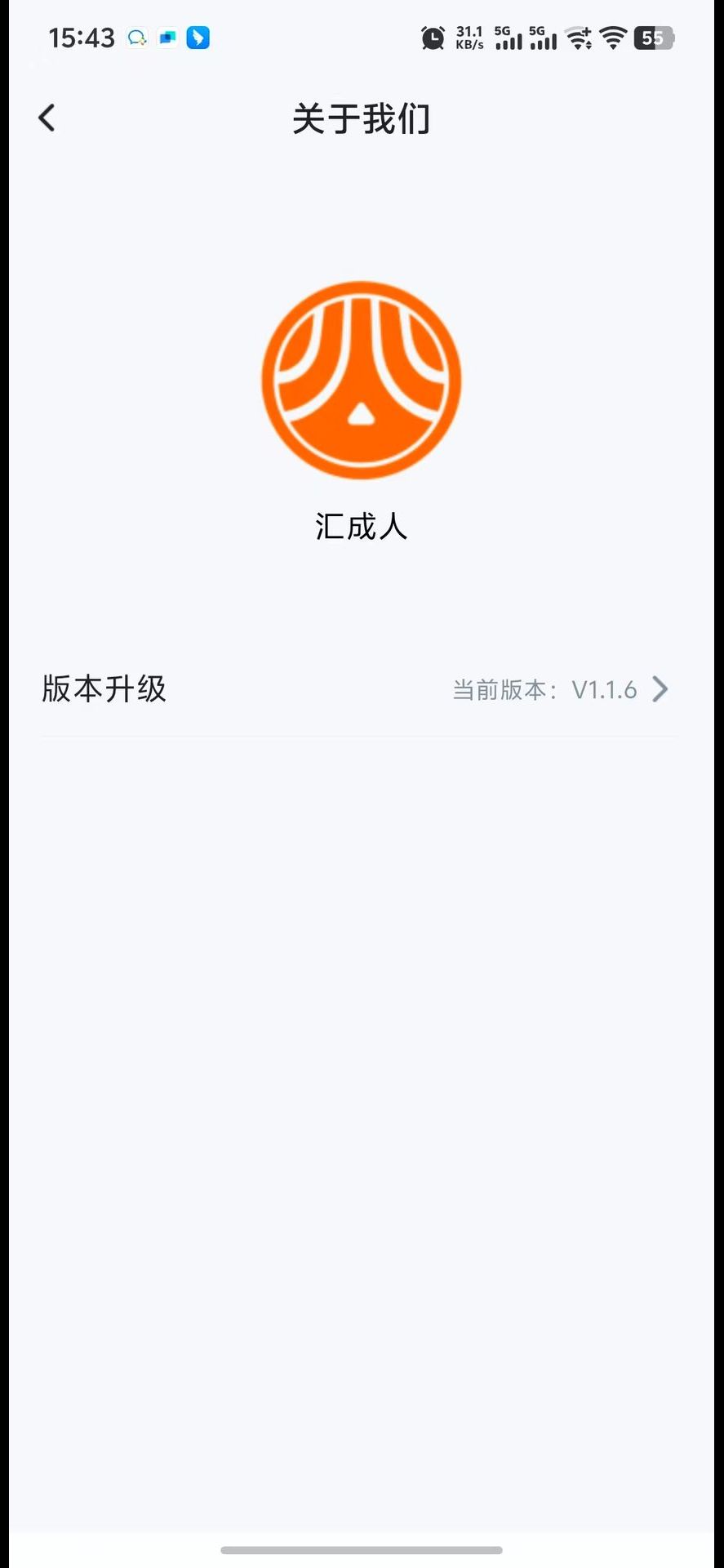The image size is (724, 1568).
Task: Tap the 当前版本：V1.1.6 version text
Action: [x=545, y=690]
